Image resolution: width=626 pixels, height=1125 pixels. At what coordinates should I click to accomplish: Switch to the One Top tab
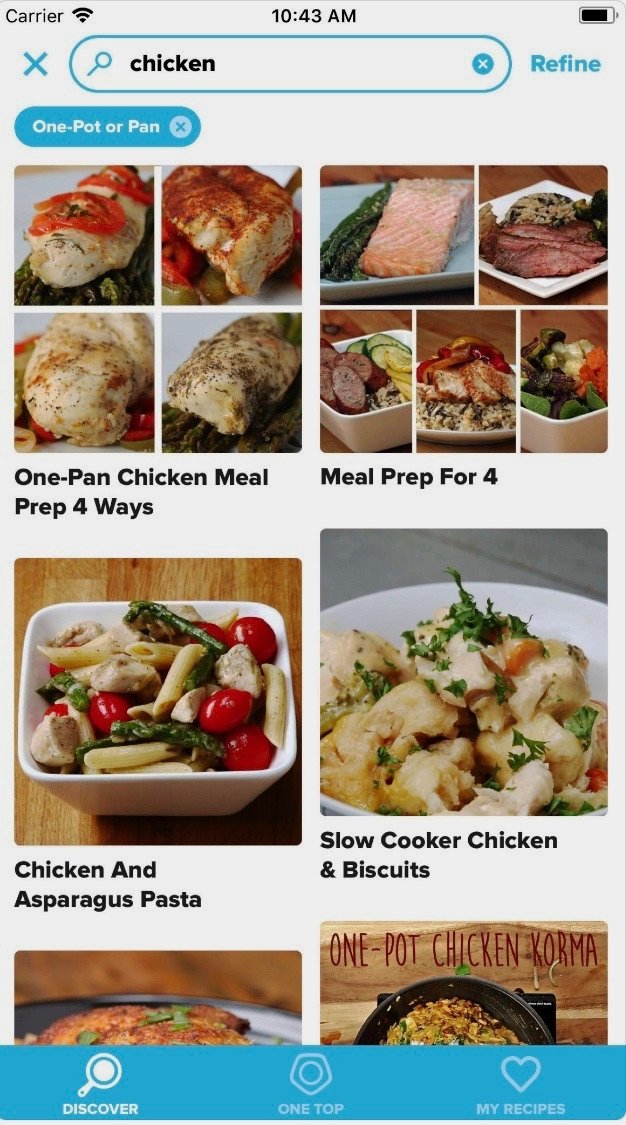click(x=311, y=1085)
